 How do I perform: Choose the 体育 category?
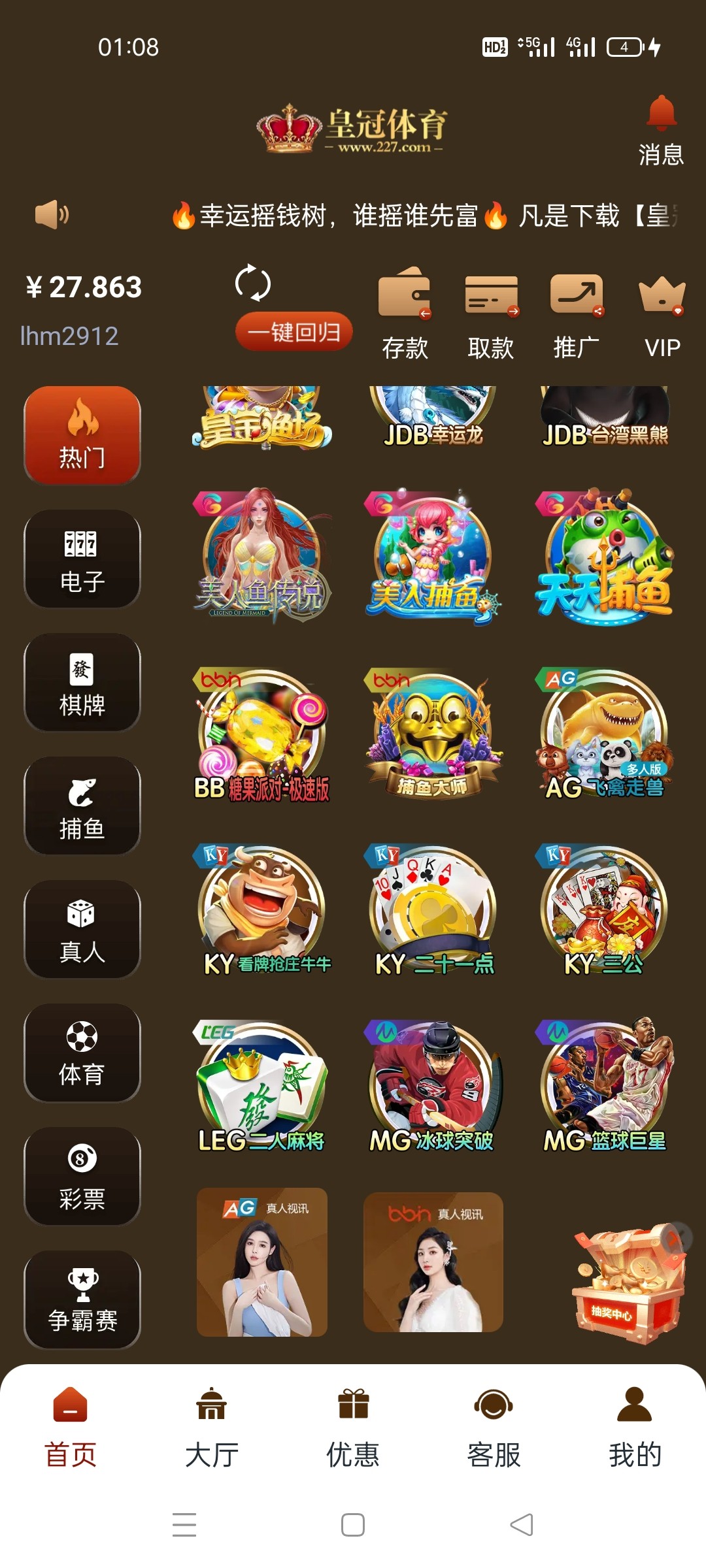82,1053
